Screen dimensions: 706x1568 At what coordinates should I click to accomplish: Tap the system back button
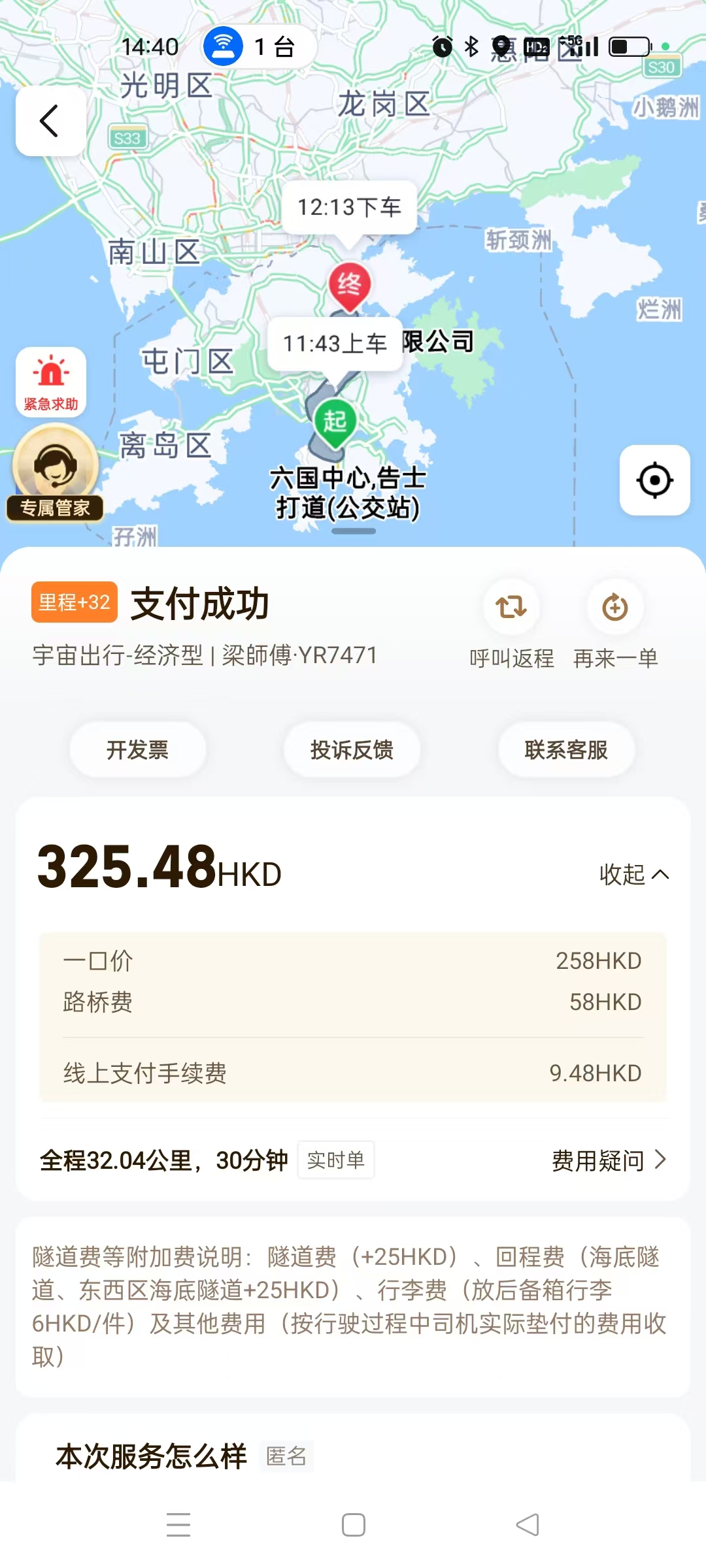pyautogui.click(x=528, y=1525)
